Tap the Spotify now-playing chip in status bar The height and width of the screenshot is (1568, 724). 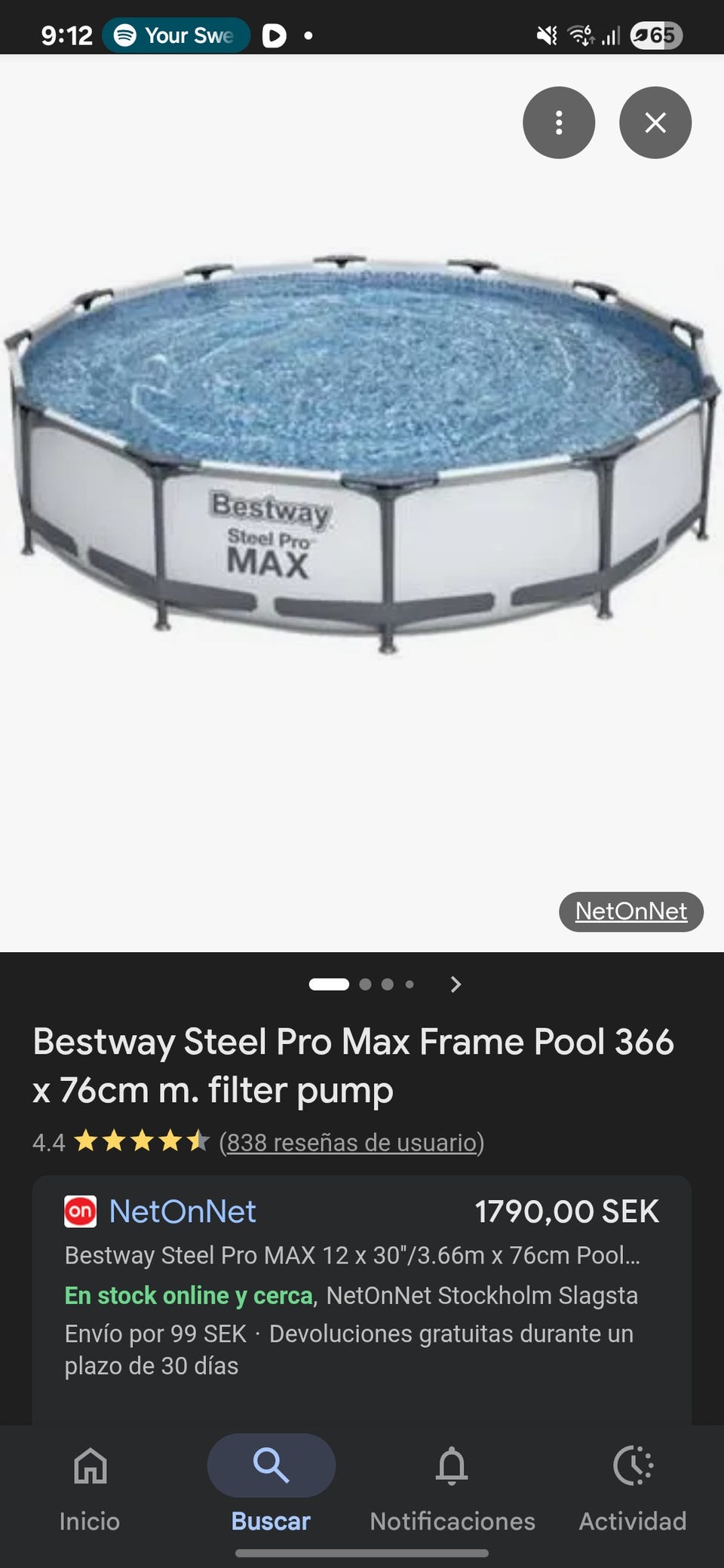(176, 35)
